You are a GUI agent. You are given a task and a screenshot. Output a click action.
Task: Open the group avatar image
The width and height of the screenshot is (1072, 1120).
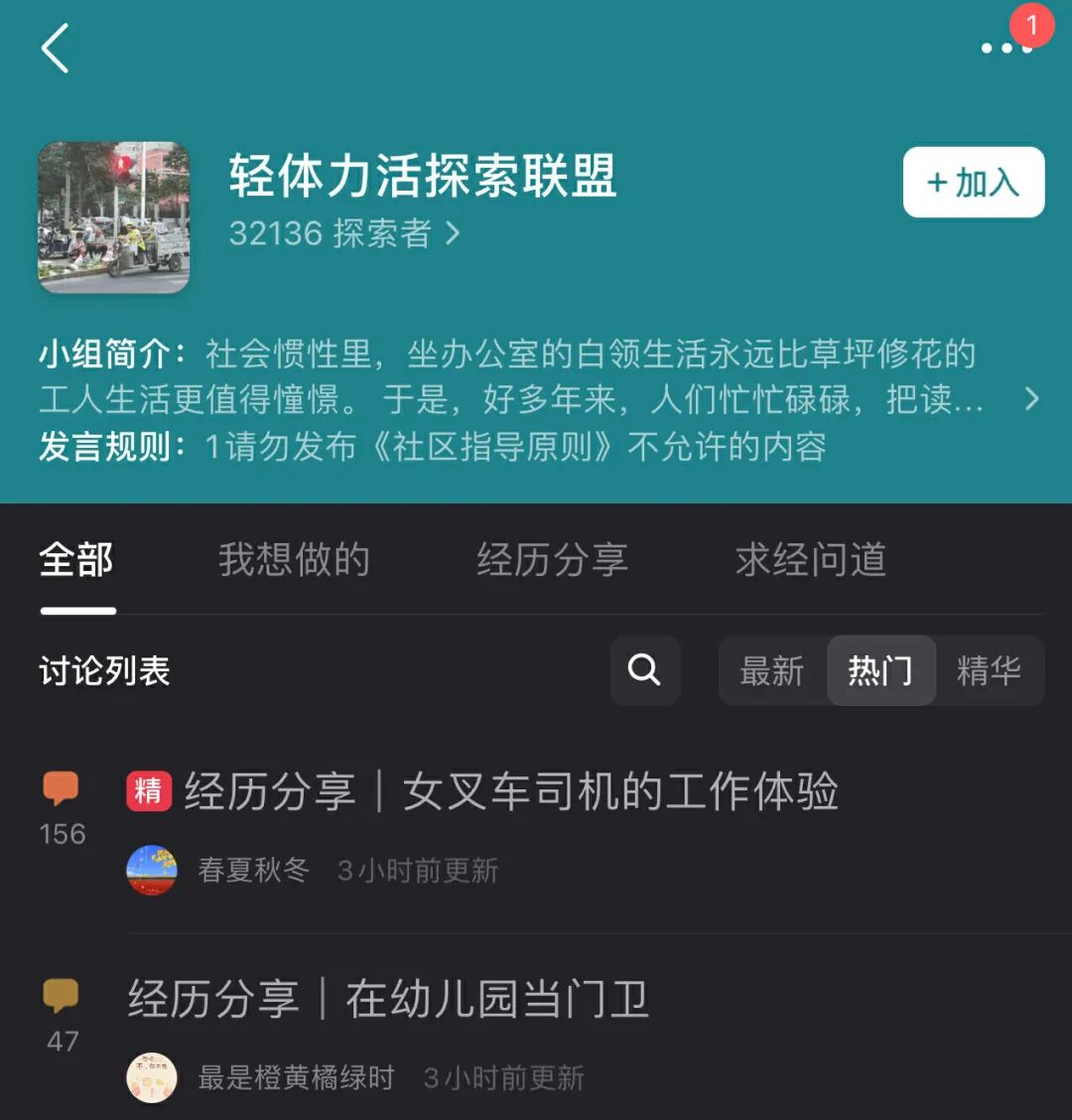pyautogui.click(x=113, y=217)
